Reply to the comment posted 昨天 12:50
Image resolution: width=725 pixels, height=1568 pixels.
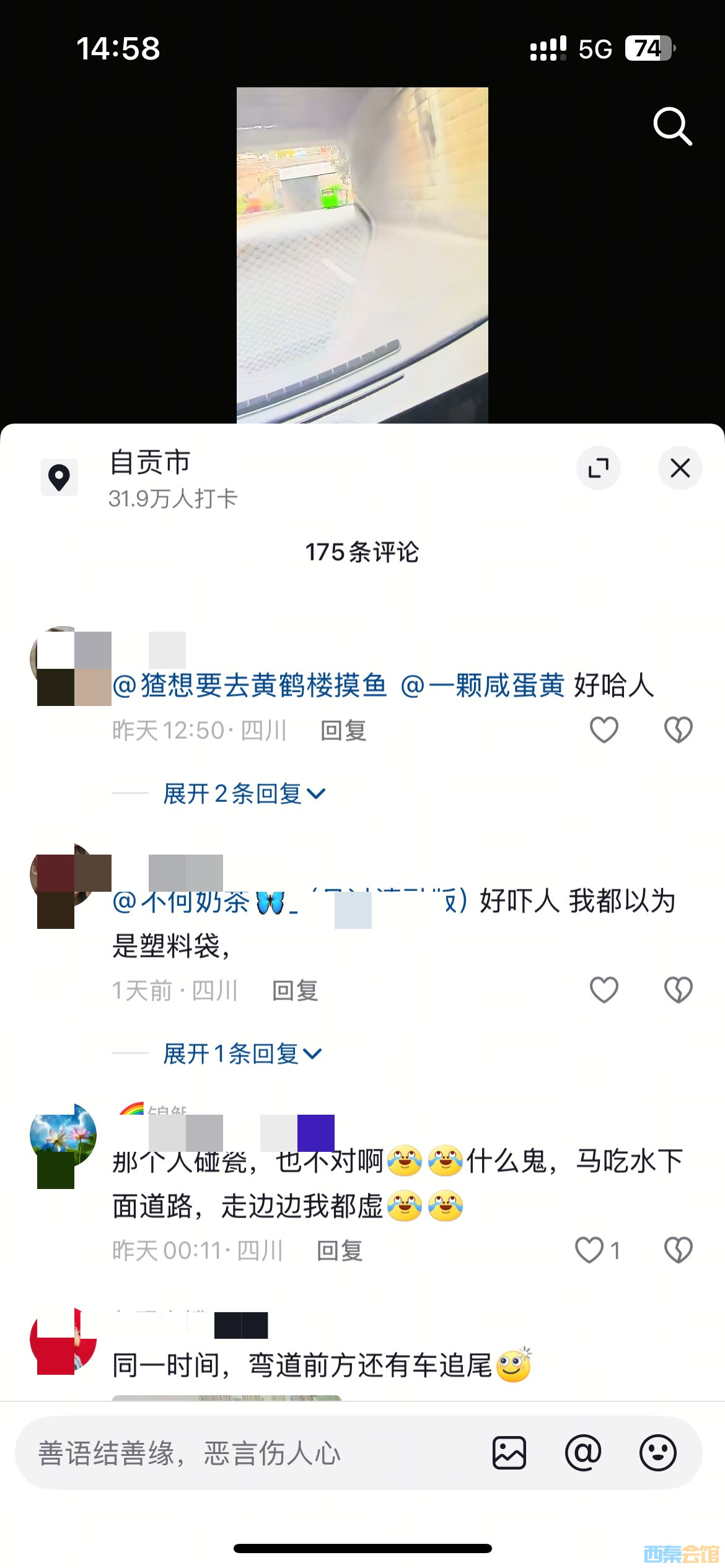[343, 731]
